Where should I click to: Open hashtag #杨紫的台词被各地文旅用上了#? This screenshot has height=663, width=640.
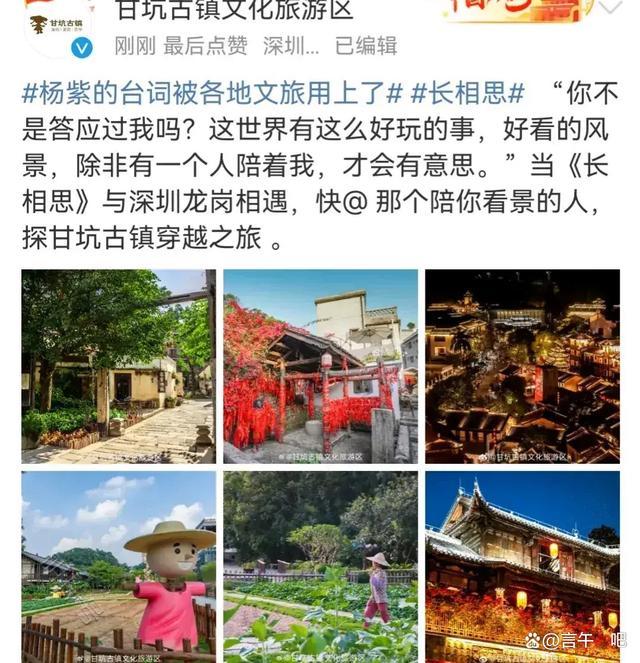[x=213, y=95]
